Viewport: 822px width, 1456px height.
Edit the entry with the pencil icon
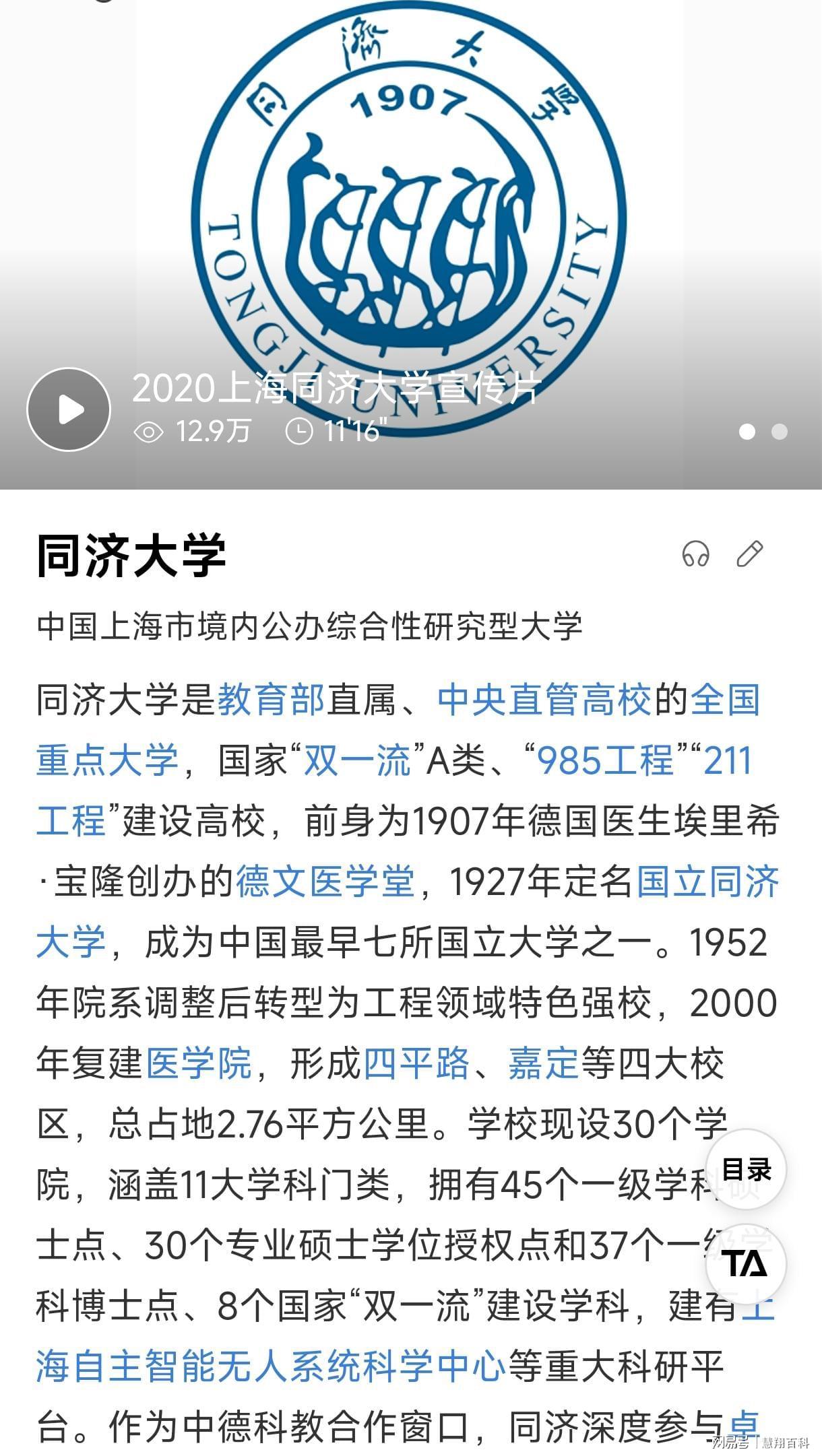click(x=749, y=554)
